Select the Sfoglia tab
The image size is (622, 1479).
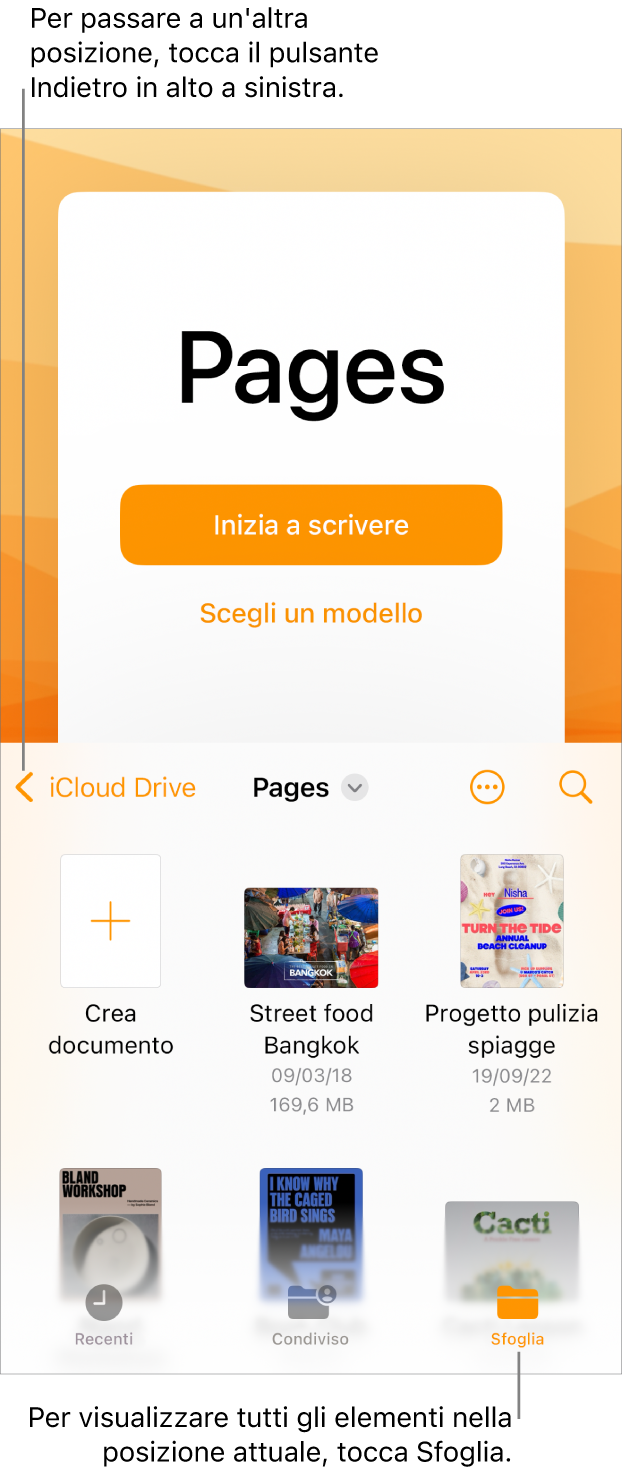[517, 1315]
